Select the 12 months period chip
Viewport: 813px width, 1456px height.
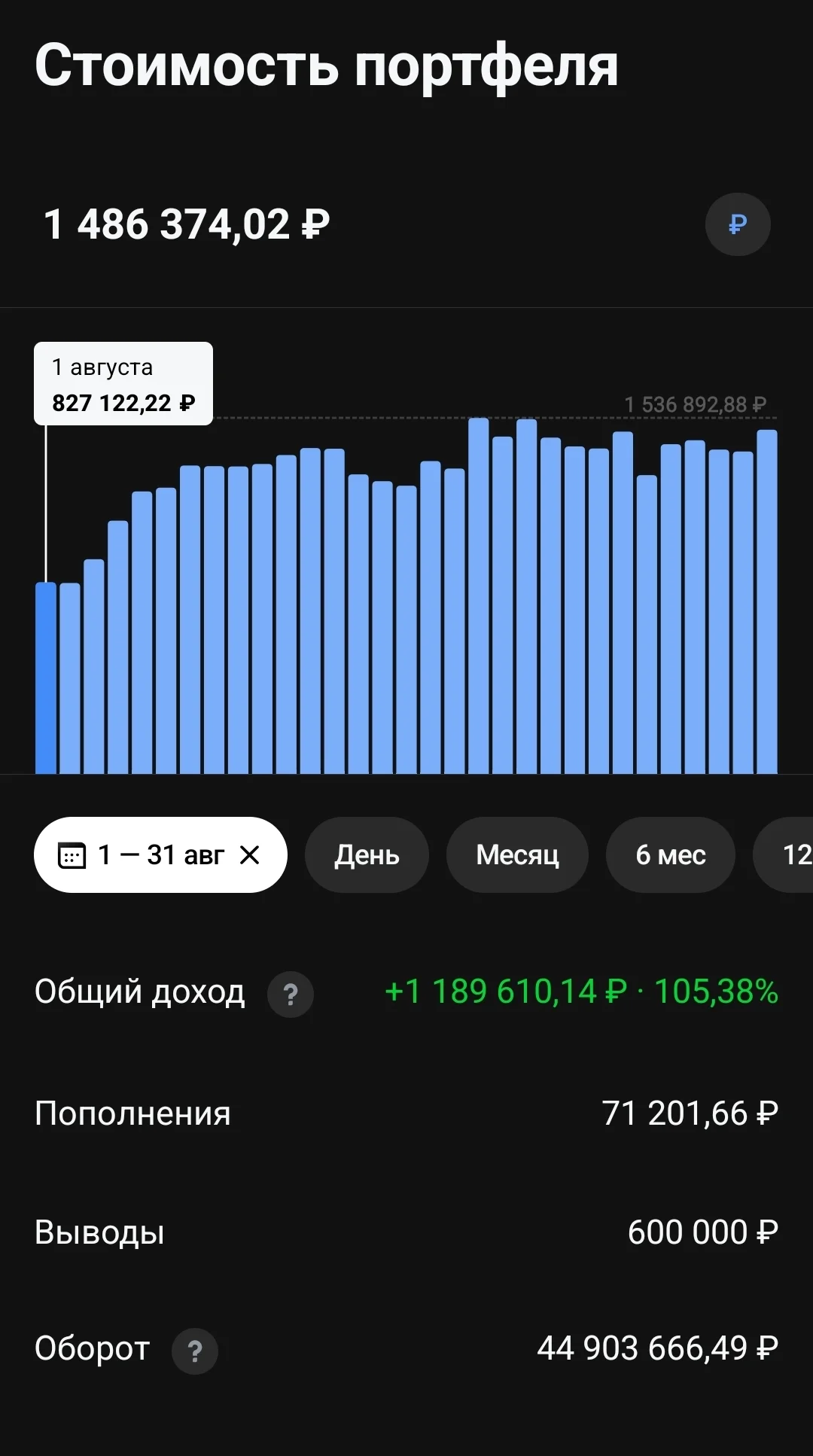pos(784,854)
